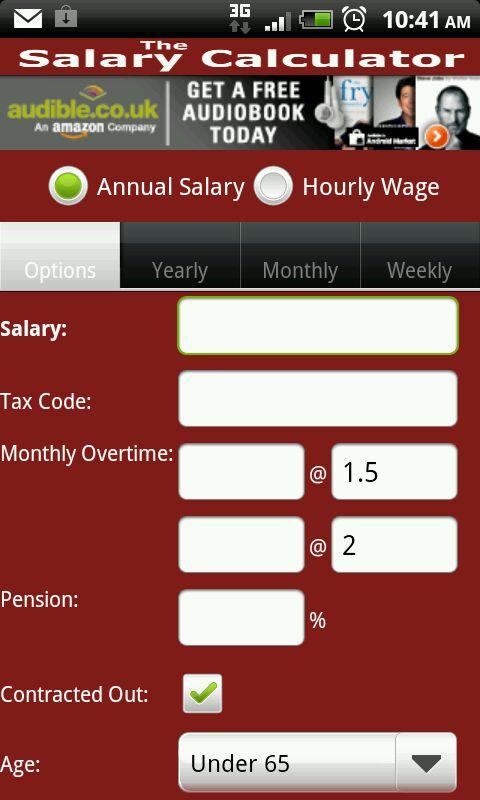
Task: Enter overtime hours at 2 rate
Action: click(x=241, y=545)
